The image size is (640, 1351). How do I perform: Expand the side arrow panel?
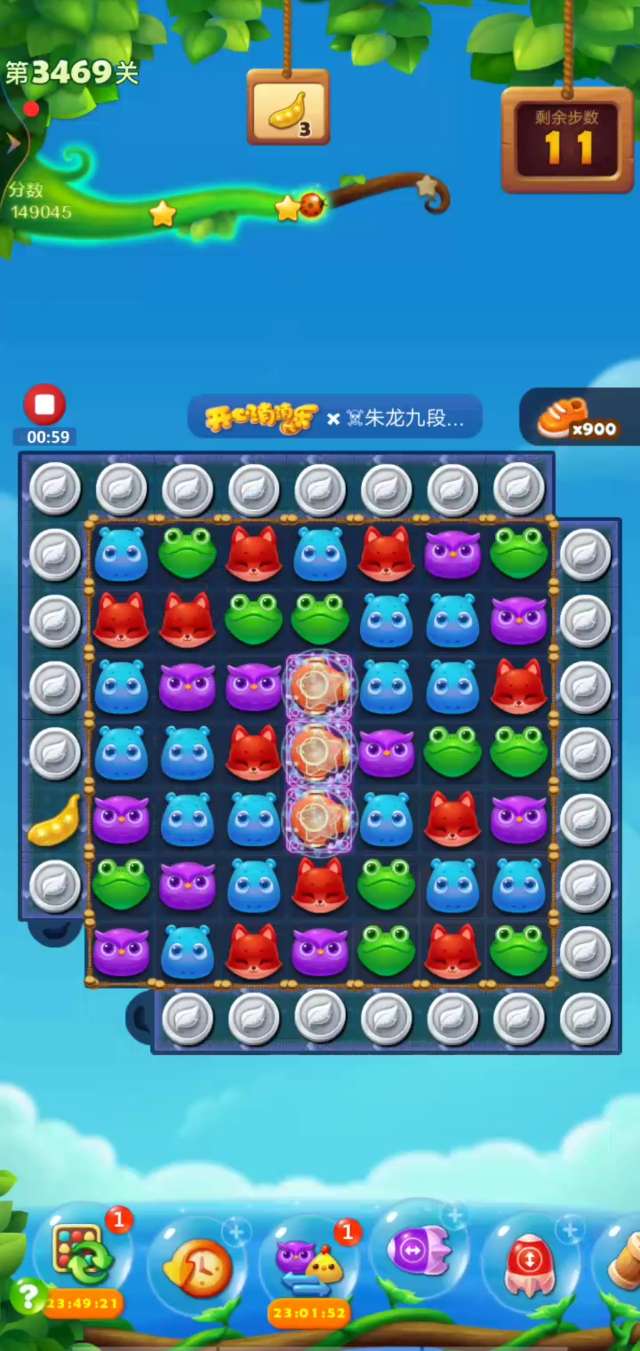coord(12,144)
